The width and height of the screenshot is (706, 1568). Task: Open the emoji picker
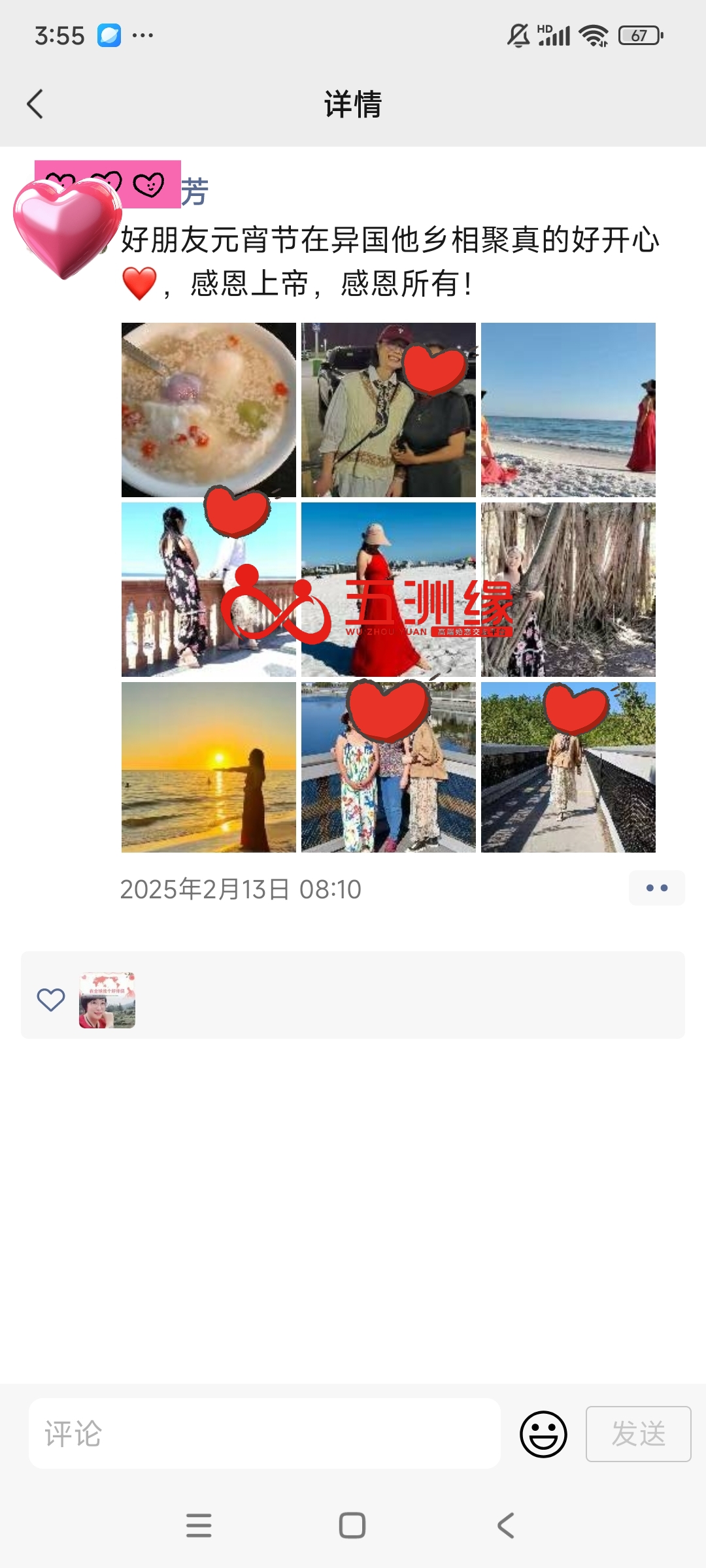543,1433
